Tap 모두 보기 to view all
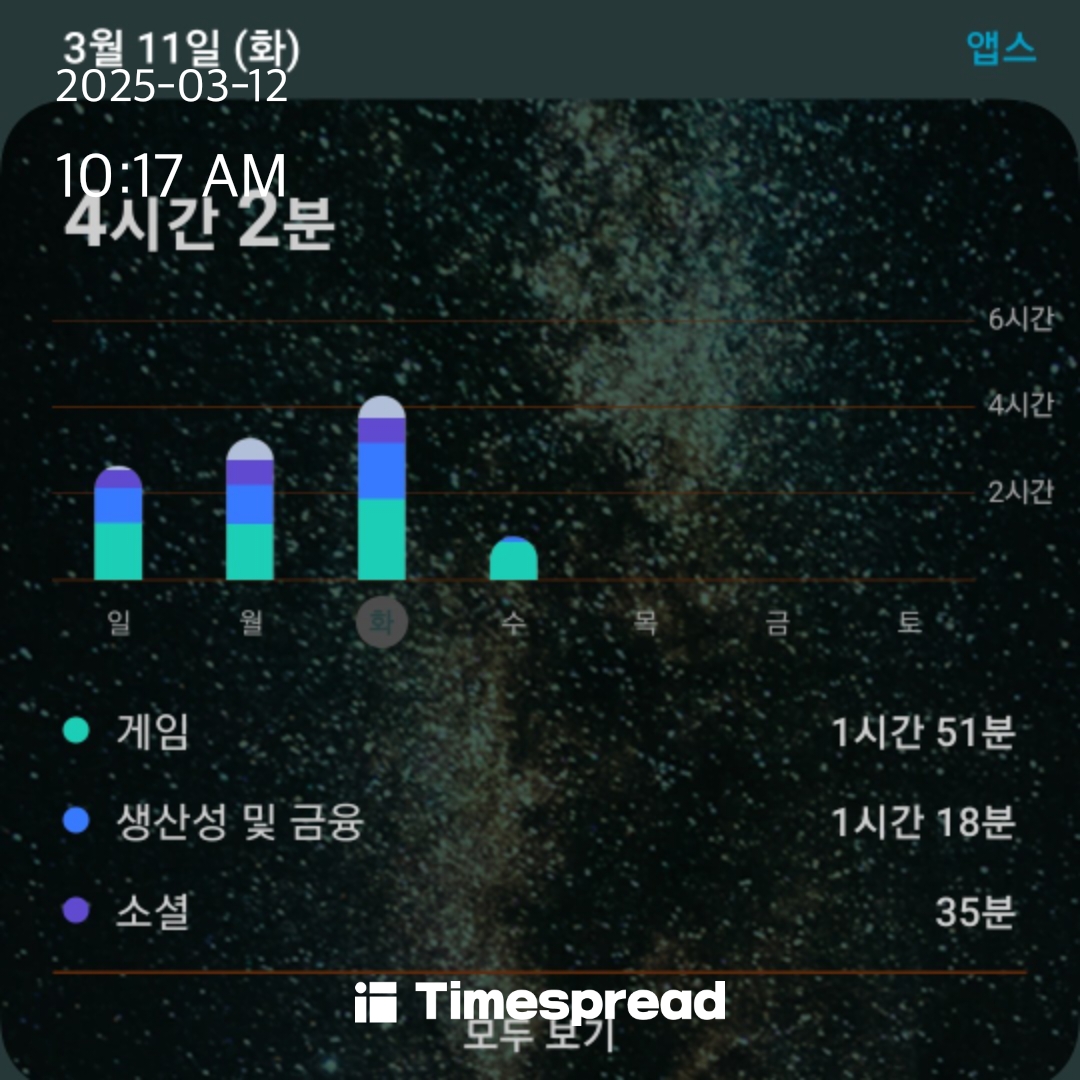Screen dimensions: 1080x1080 tap(539, 1031)
